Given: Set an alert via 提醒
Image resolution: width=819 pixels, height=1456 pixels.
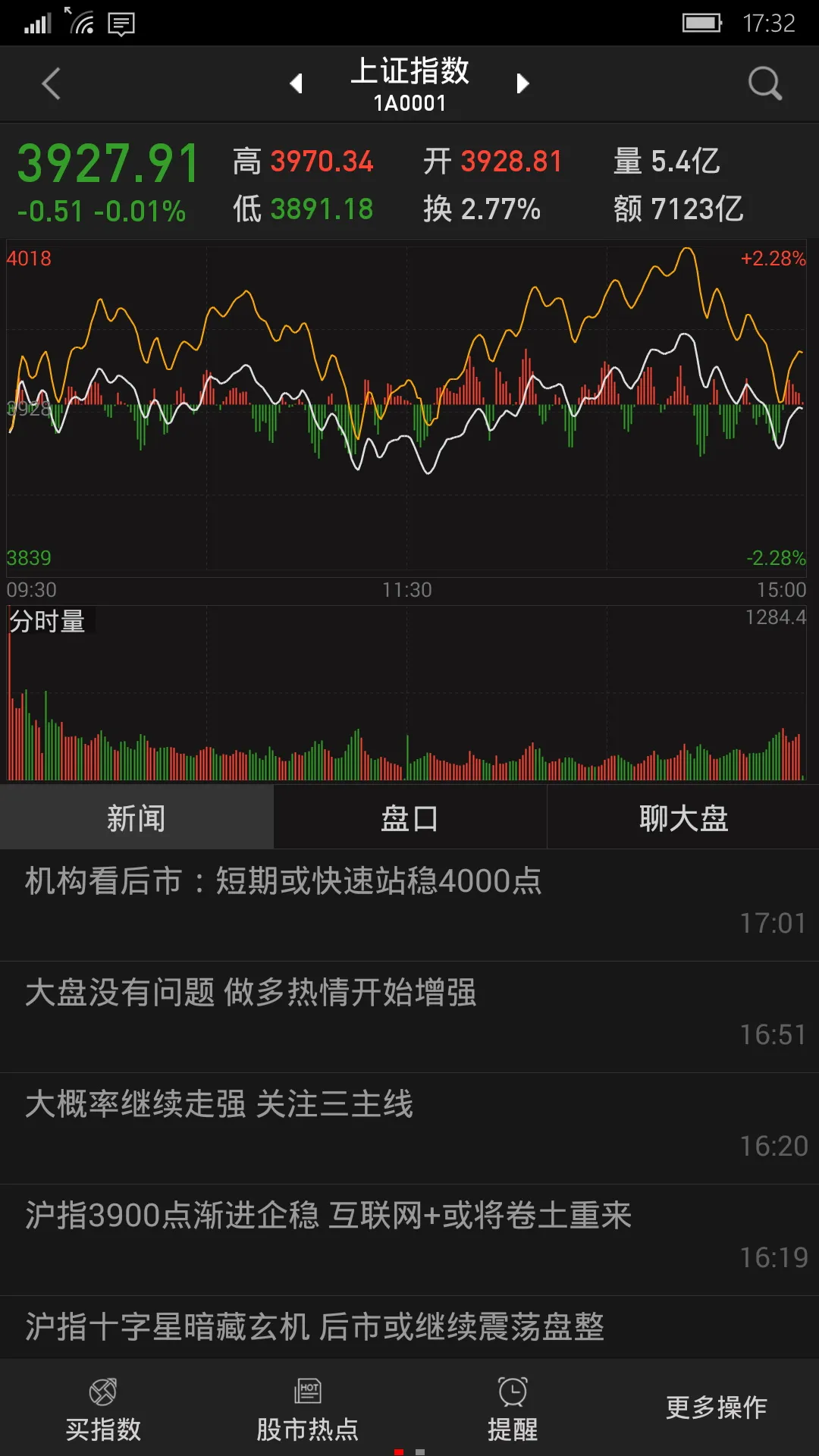Looking at the screenshot, I should (513, 1409).
